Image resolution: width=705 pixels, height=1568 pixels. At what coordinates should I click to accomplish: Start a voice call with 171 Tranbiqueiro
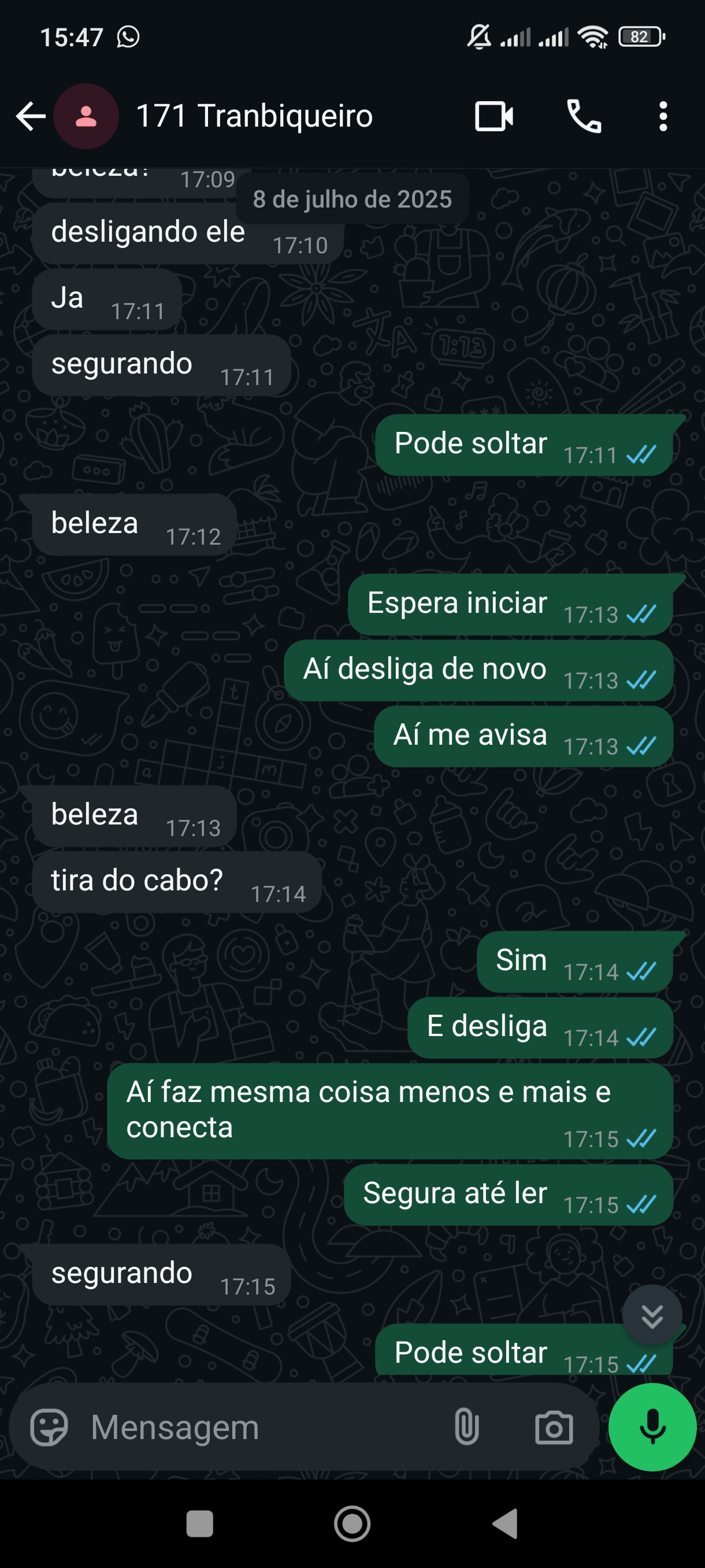click(584, 116)
